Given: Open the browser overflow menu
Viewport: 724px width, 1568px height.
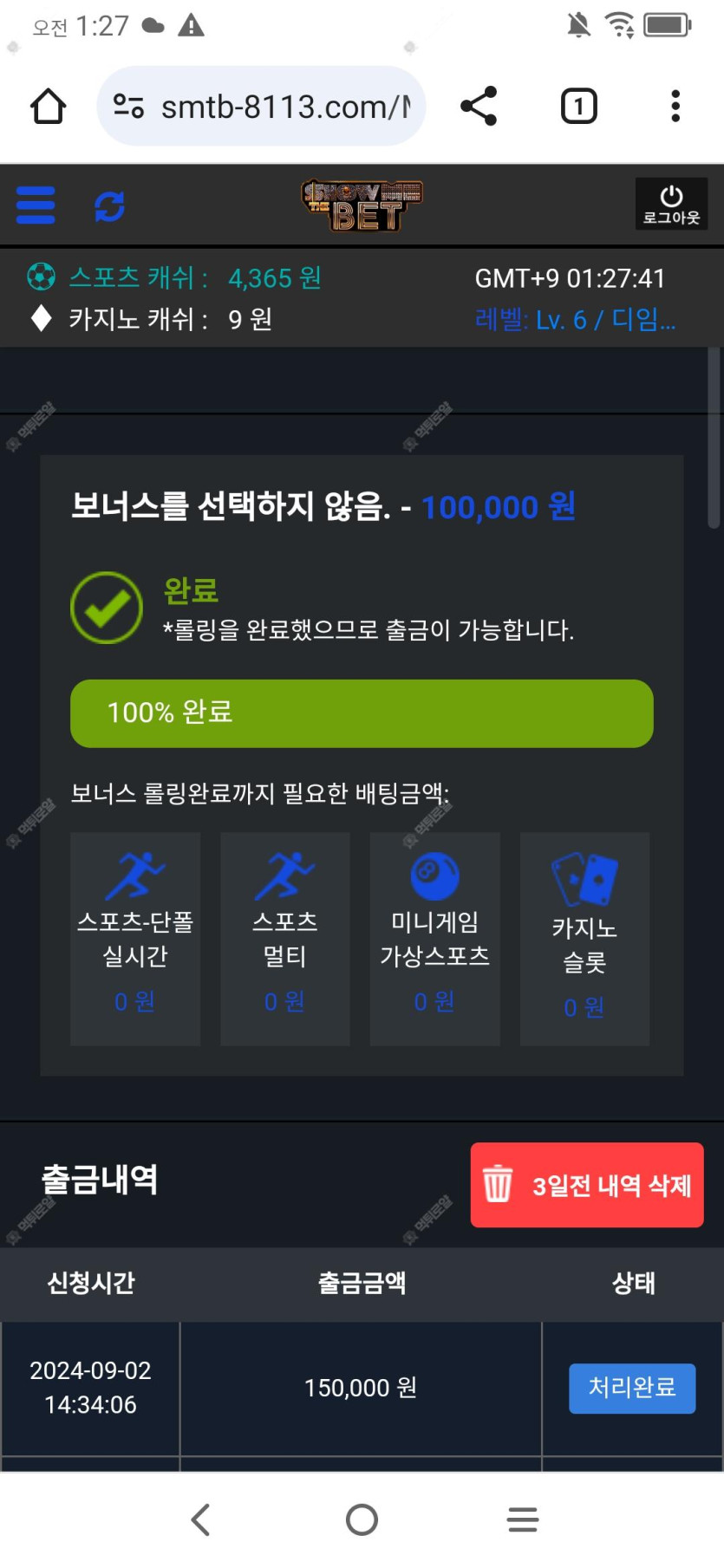Looking at the screenshot, I should point(675,107).
